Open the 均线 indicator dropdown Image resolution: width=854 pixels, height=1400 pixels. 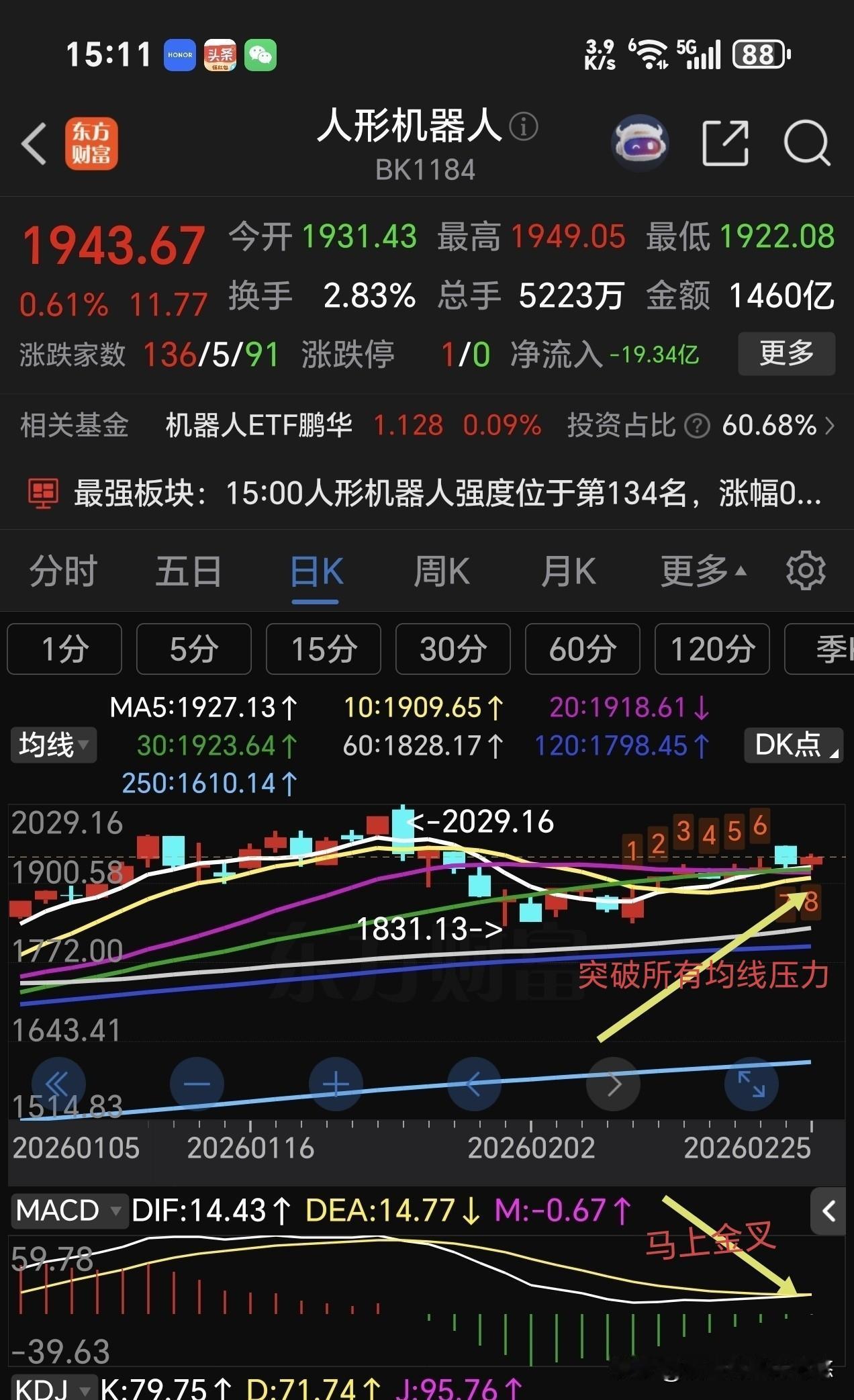tap(53, 745)
